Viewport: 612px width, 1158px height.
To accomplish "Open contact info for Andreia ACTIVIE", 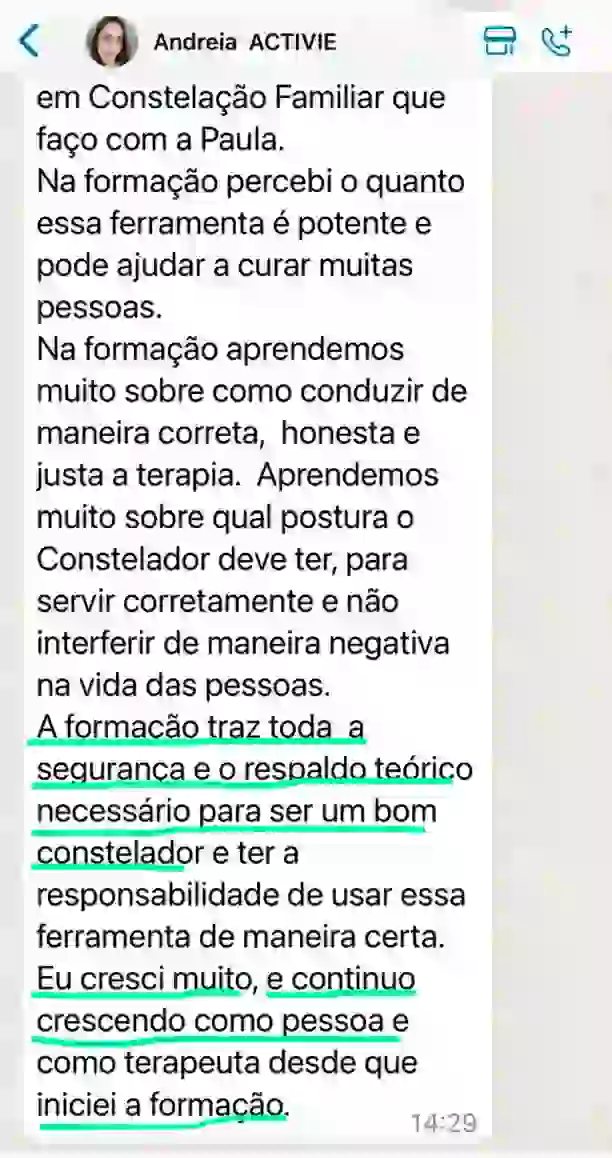I will pyautogui.click(x=245, y=42).
